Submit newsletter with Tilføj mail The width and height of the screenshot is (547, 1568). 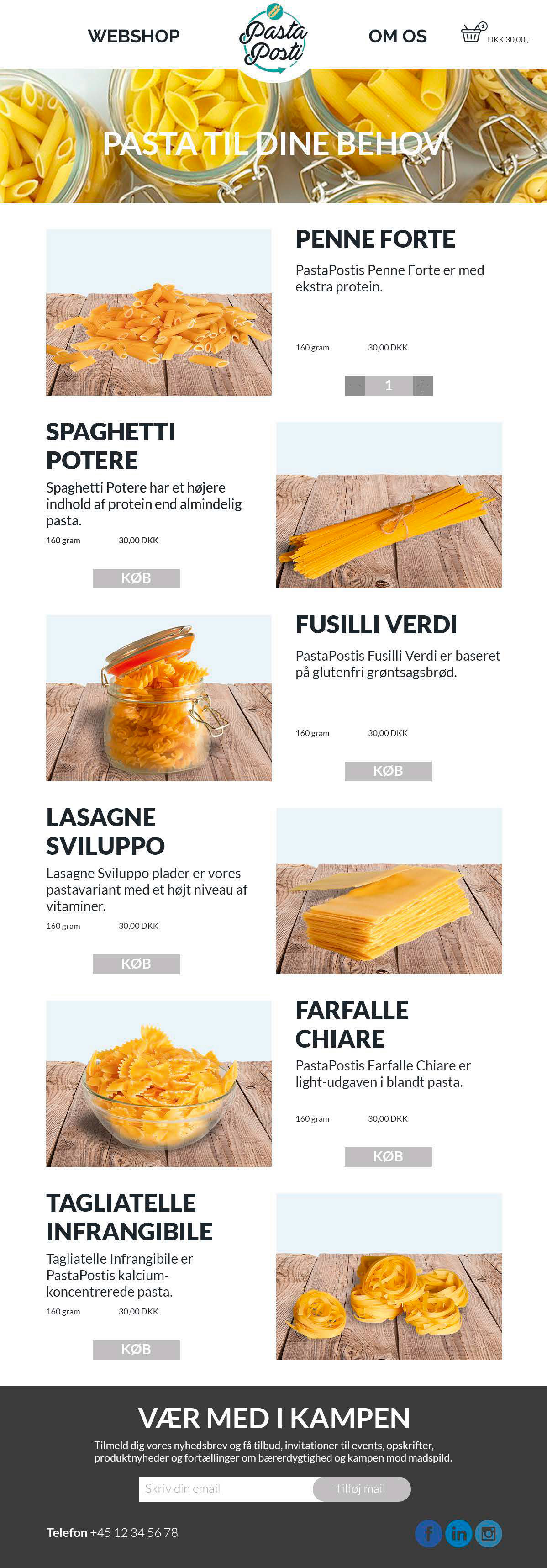[361, 1488]
